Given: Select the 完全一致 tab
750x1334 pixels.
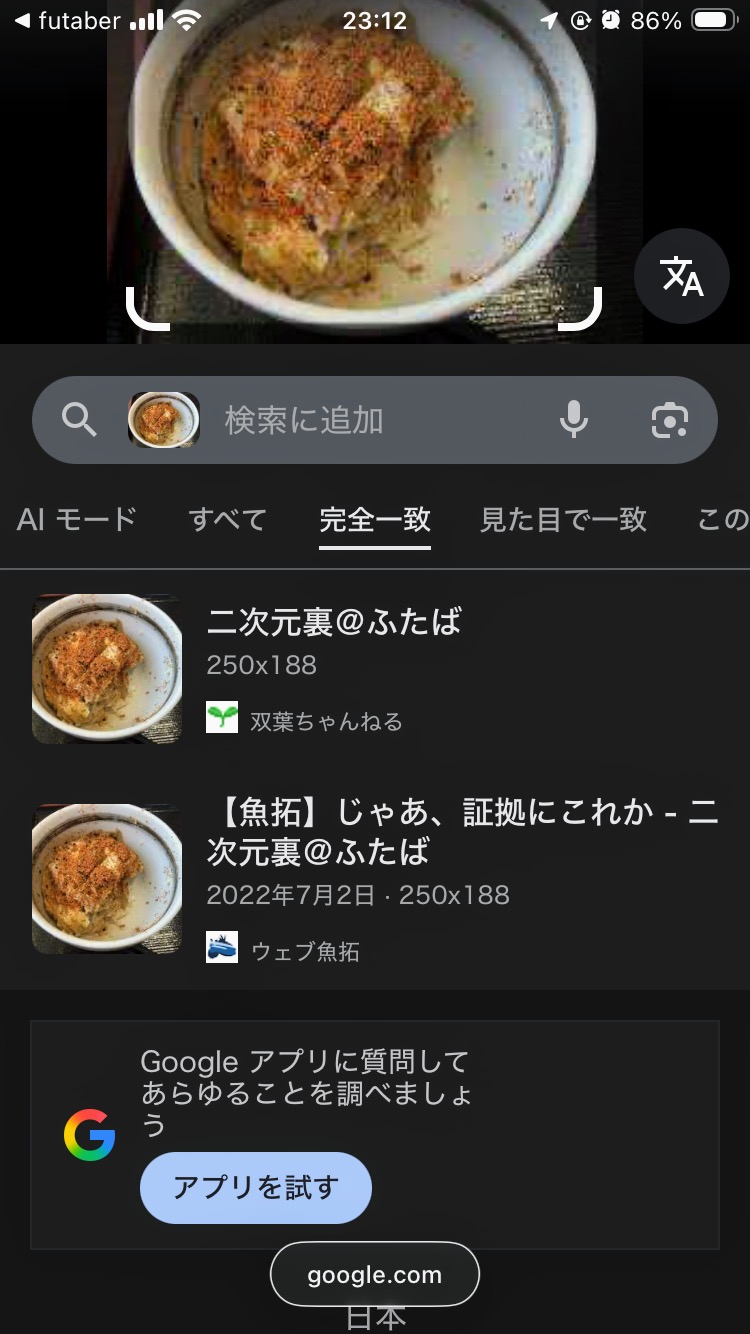Looking at the screenshot, I should [375, 520].
